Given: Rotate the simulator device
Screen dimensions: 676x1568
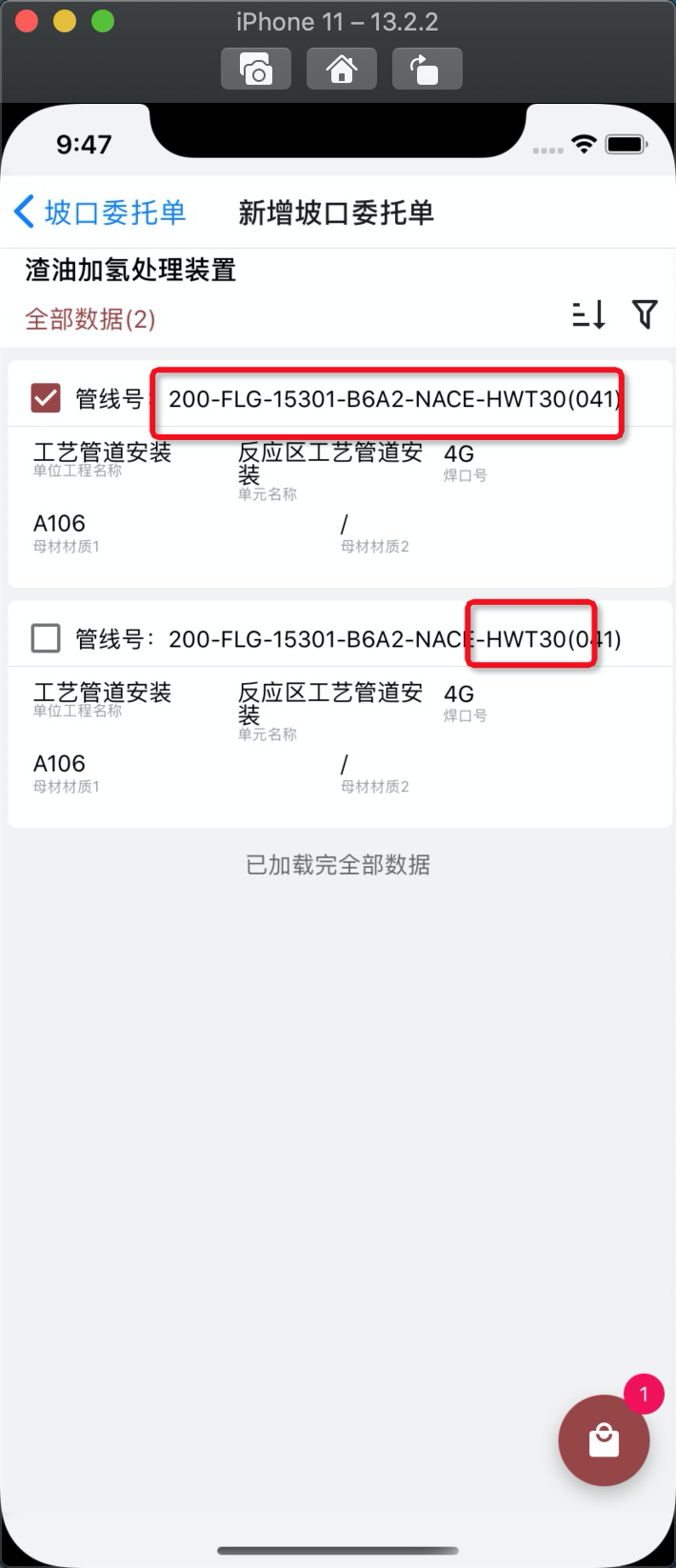Looking at the screenshot, I should point(427,70).
